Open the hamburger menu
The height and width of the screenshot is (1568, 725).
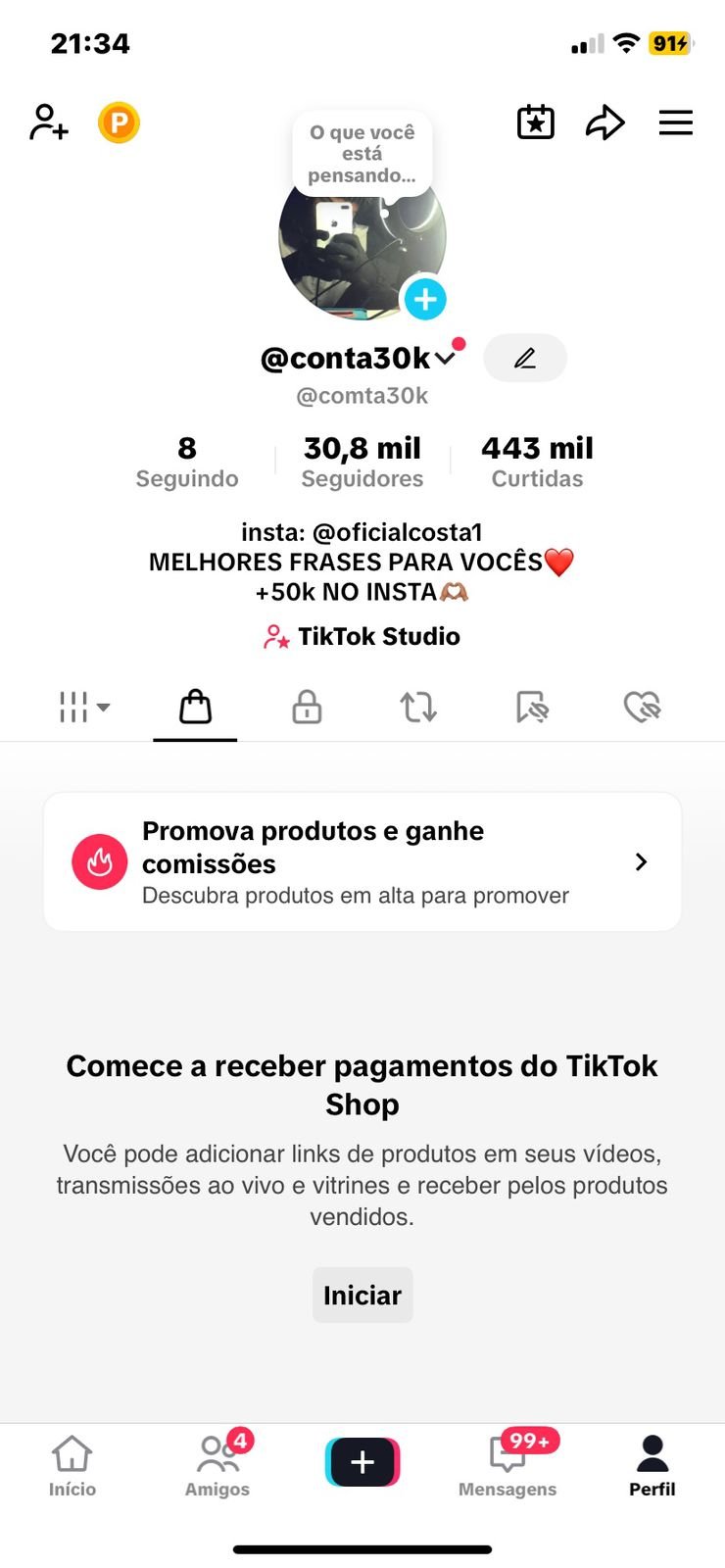(675, 122)
